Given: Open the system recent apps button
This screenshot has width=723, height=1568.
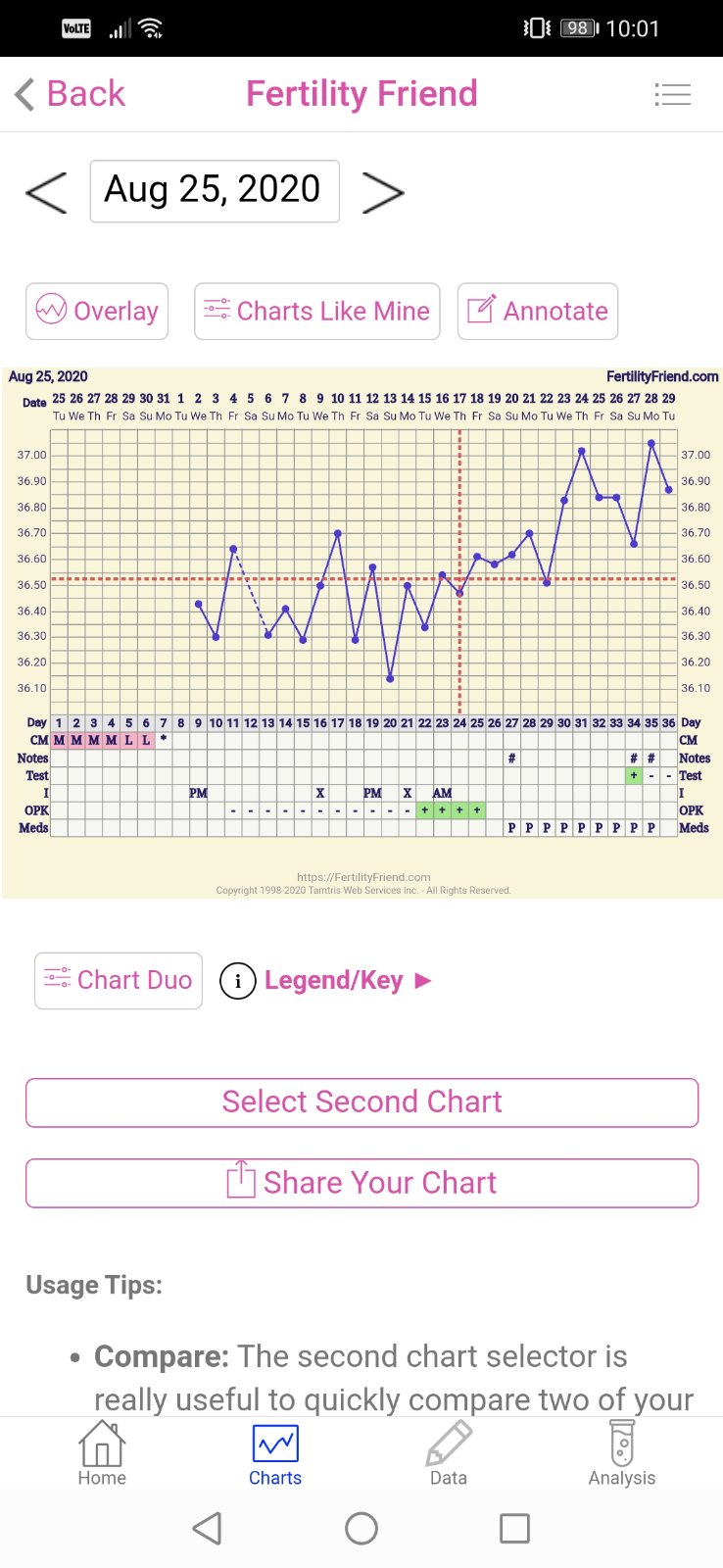Looking at the screenshot, I should coord(514,1528).
